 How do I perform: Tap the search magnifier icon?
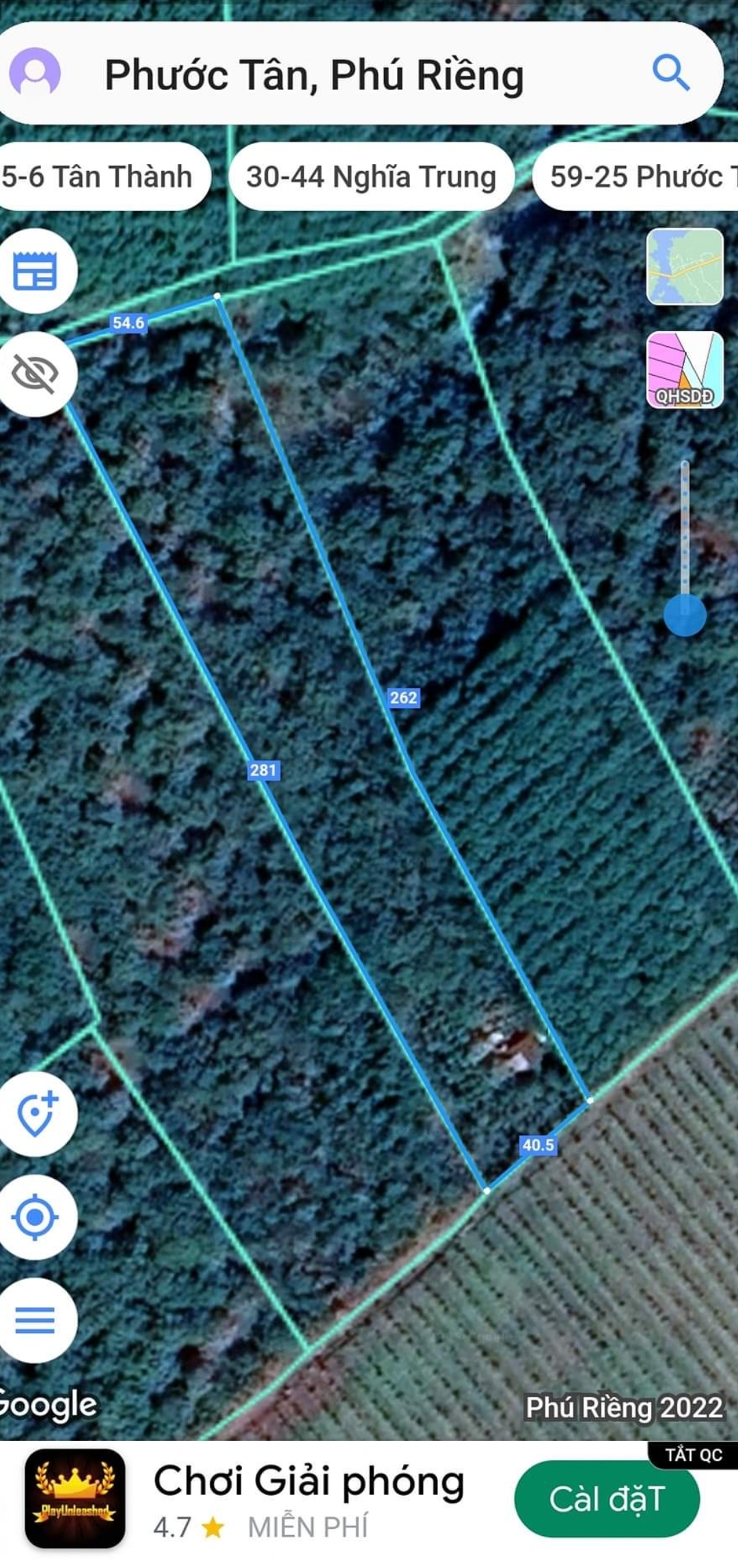click(670, 72)
